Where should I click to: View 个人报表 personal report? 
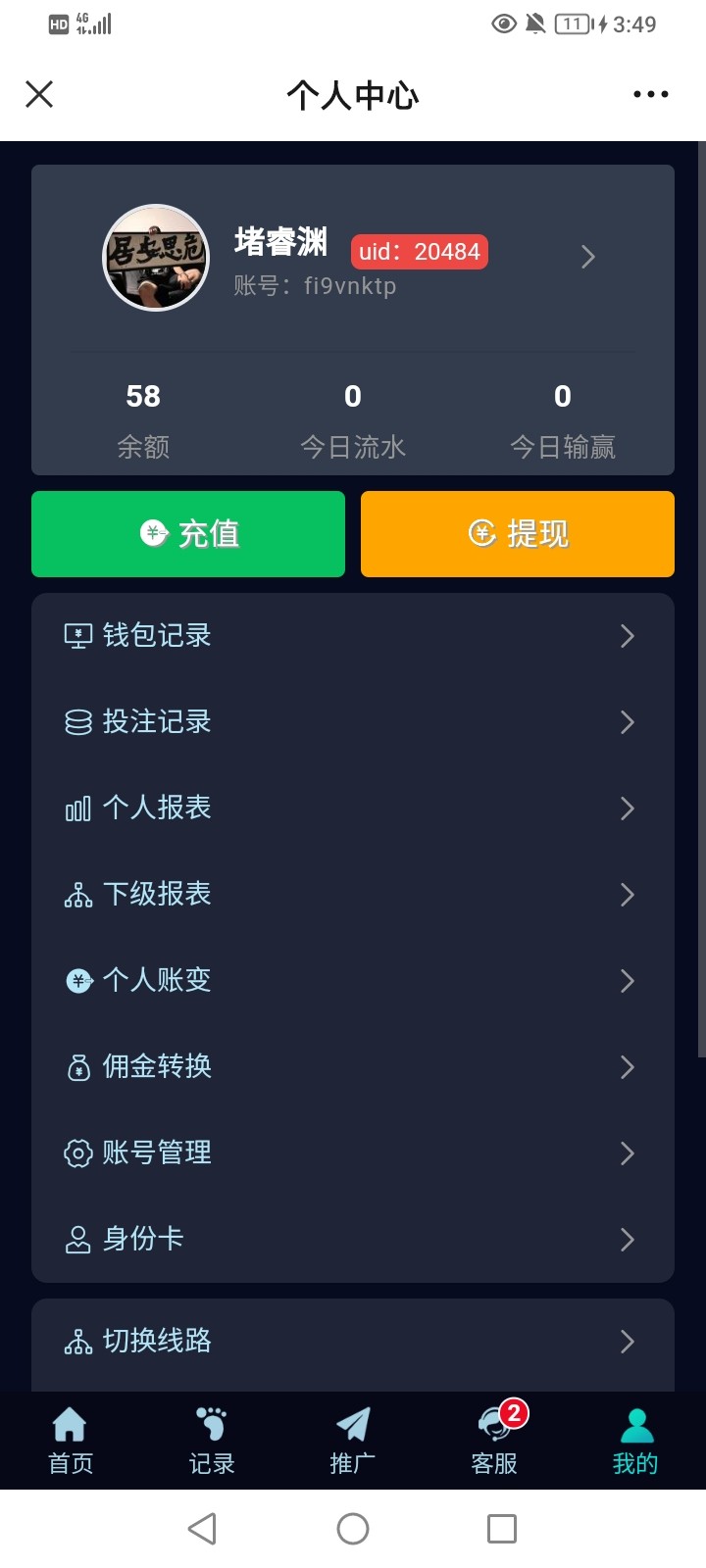[x=353, y=808]
